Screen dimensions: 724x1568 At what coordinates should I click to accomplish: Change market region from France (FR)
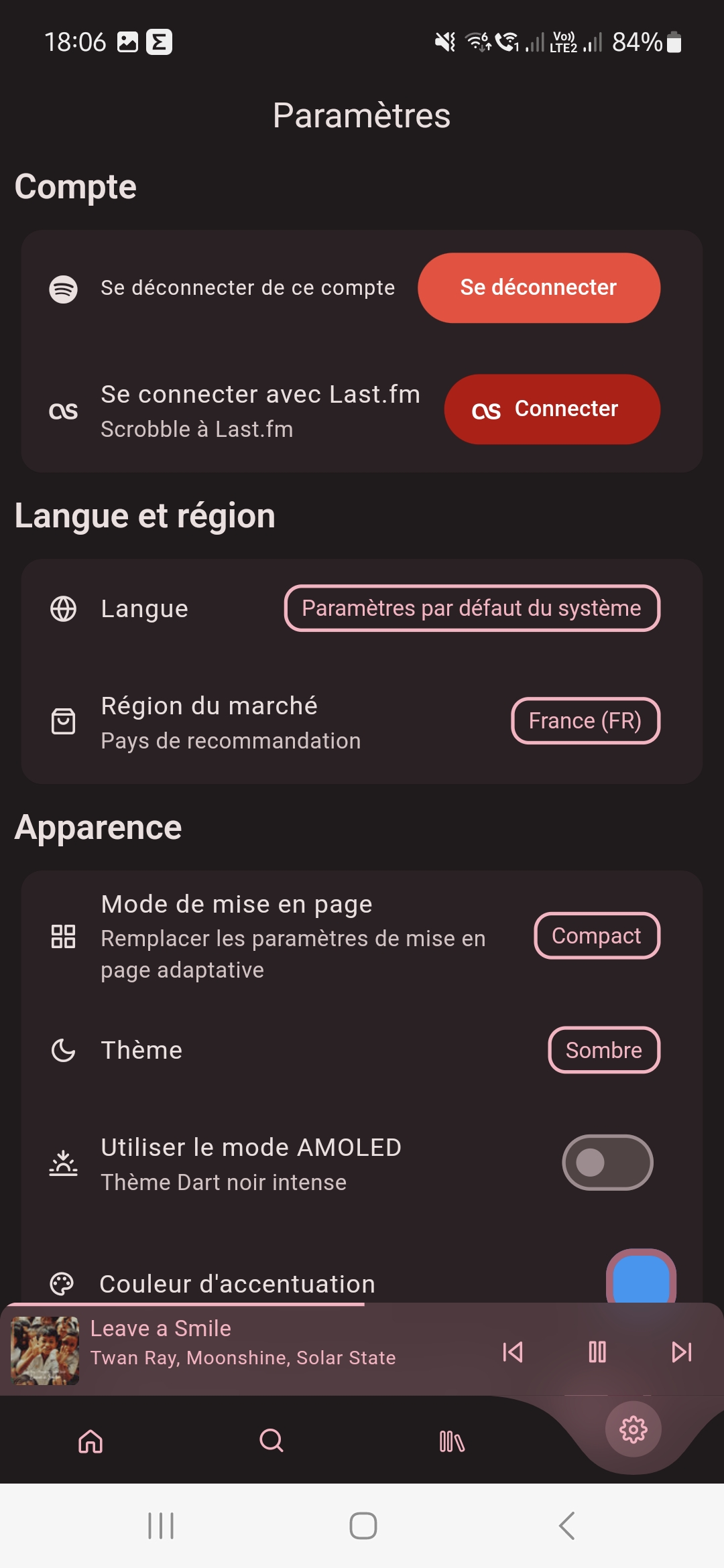coord(585,721)
